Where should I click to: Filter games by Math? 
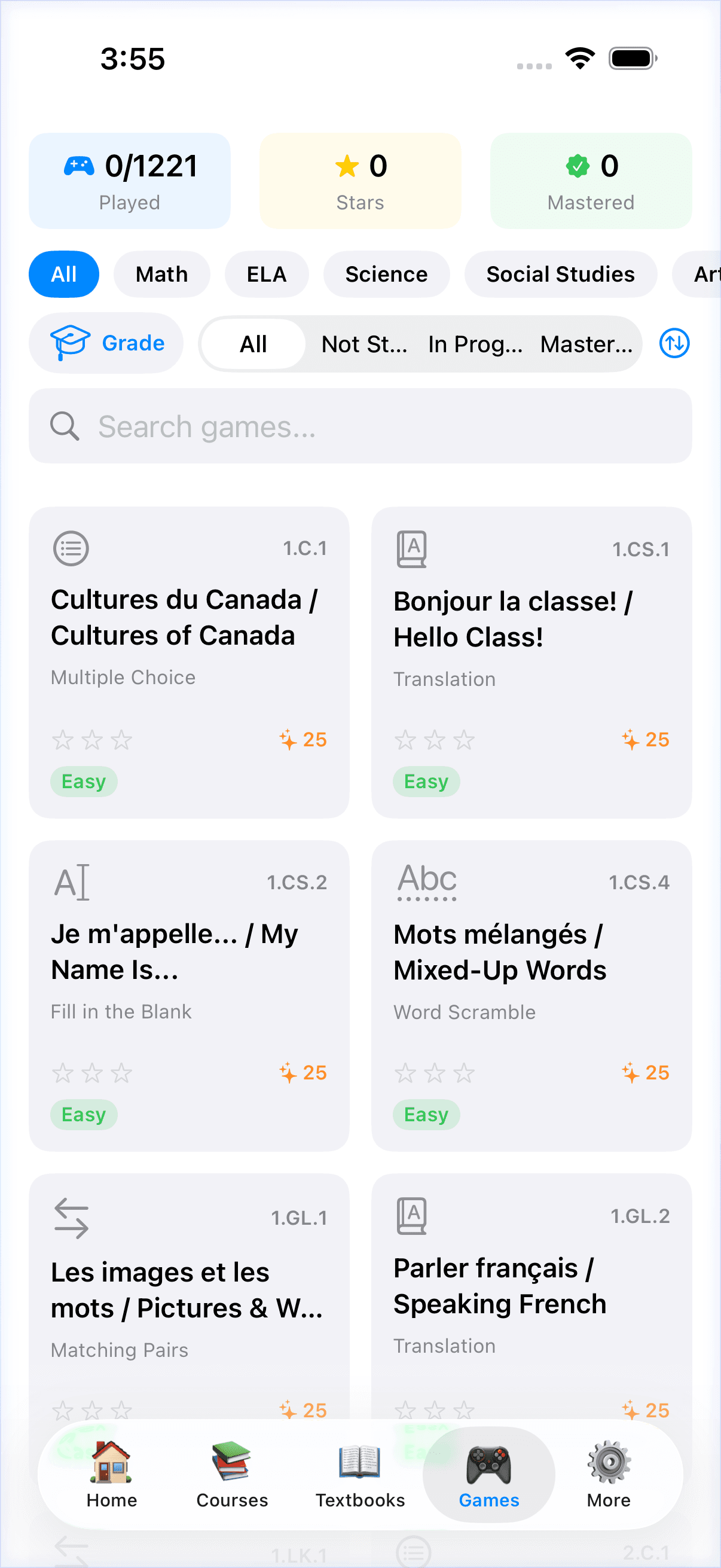161,274
